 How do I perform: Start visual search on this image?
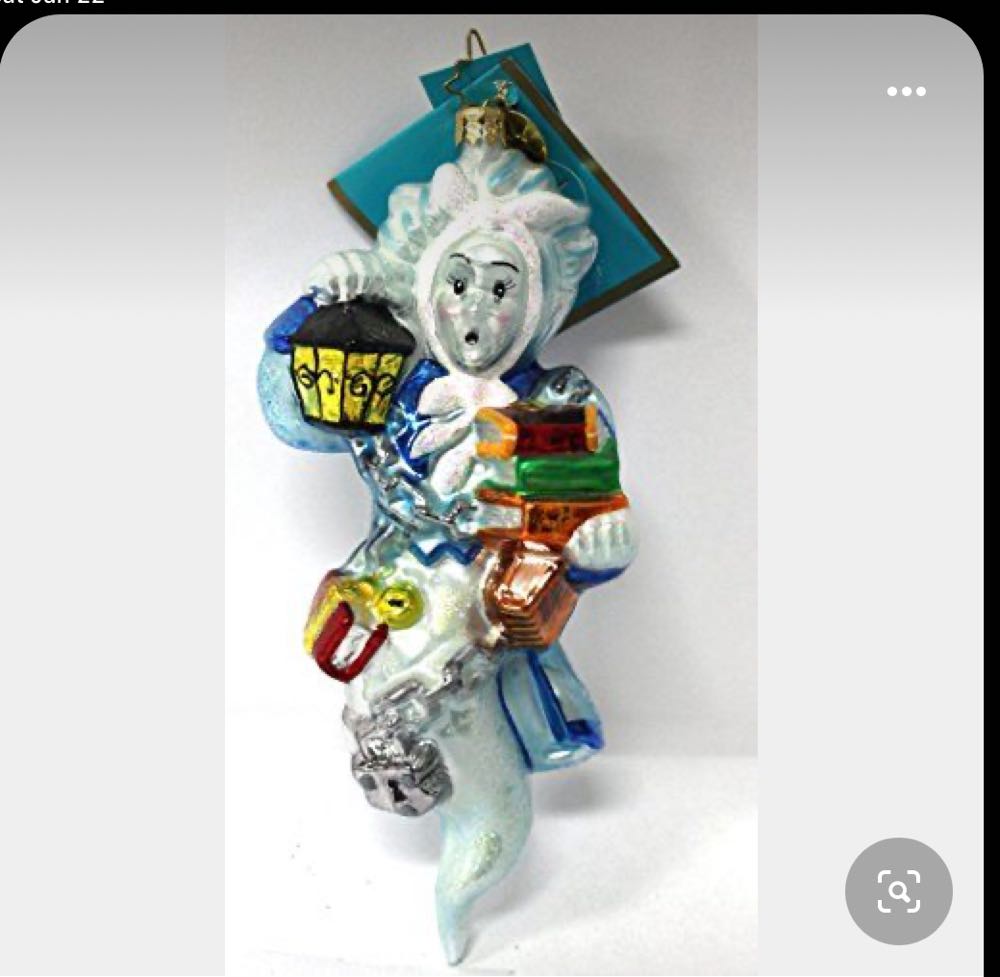(x=898, y=890)
